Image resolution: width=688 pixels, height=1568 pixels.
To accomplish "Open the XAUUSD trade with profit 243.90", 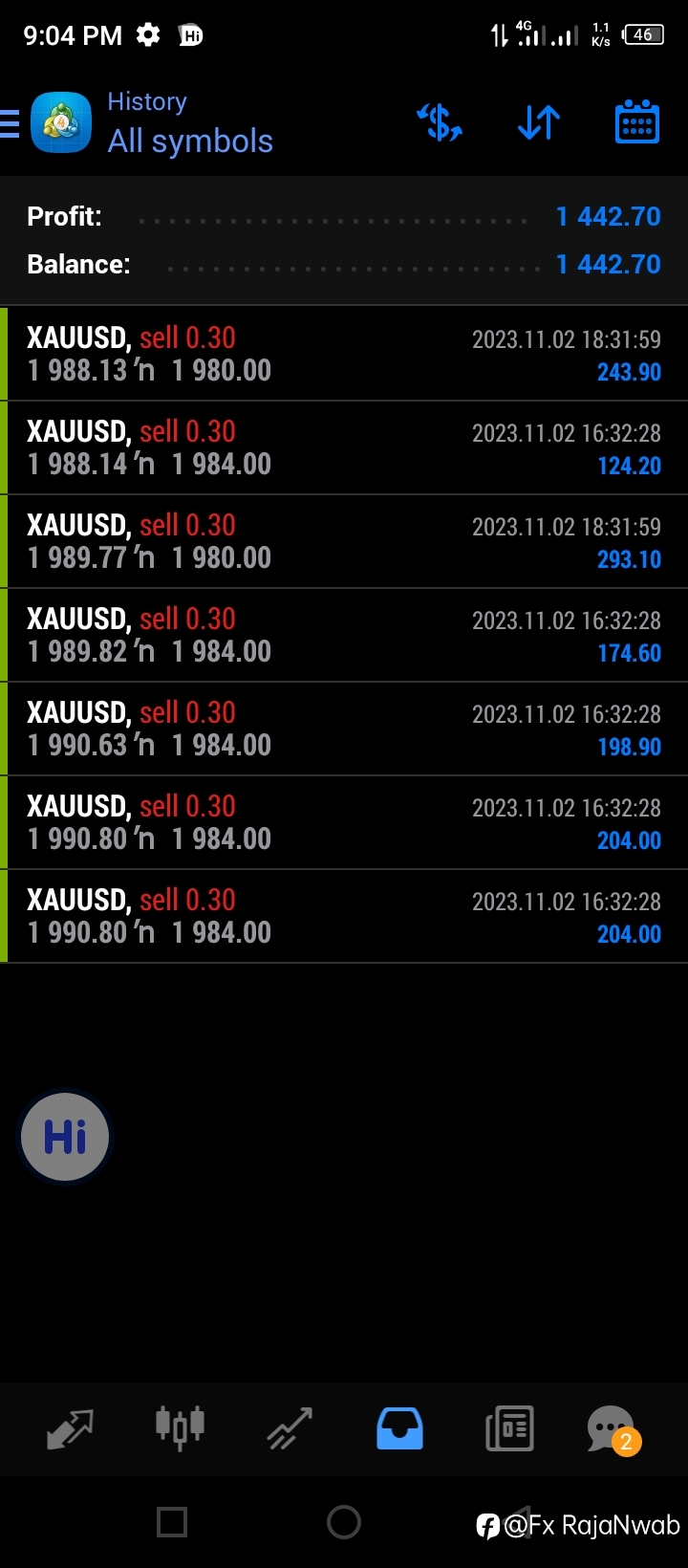I will click(344, 354).
